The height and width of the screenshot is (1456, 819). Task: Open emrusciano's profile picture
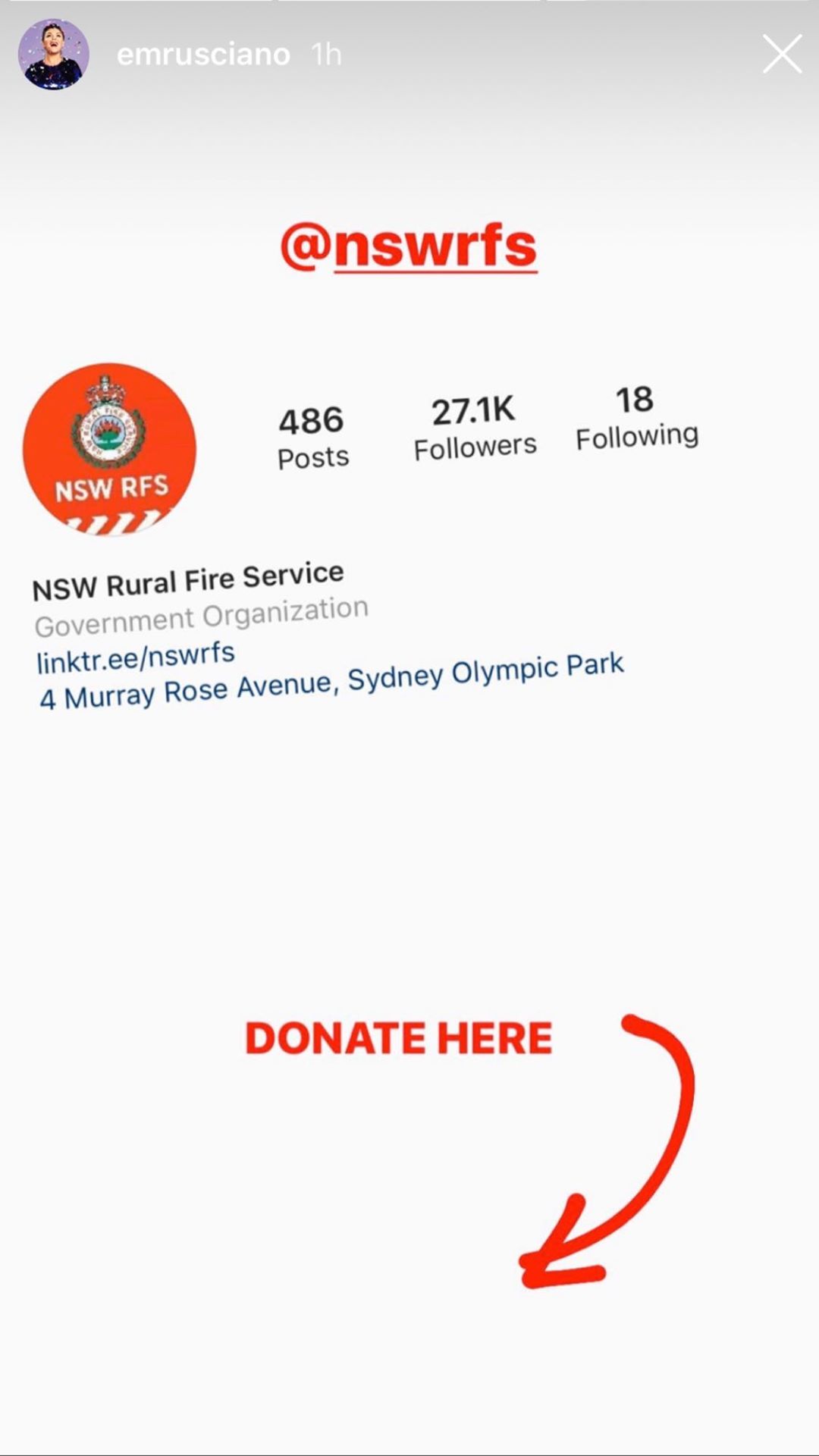coord(54,55)
